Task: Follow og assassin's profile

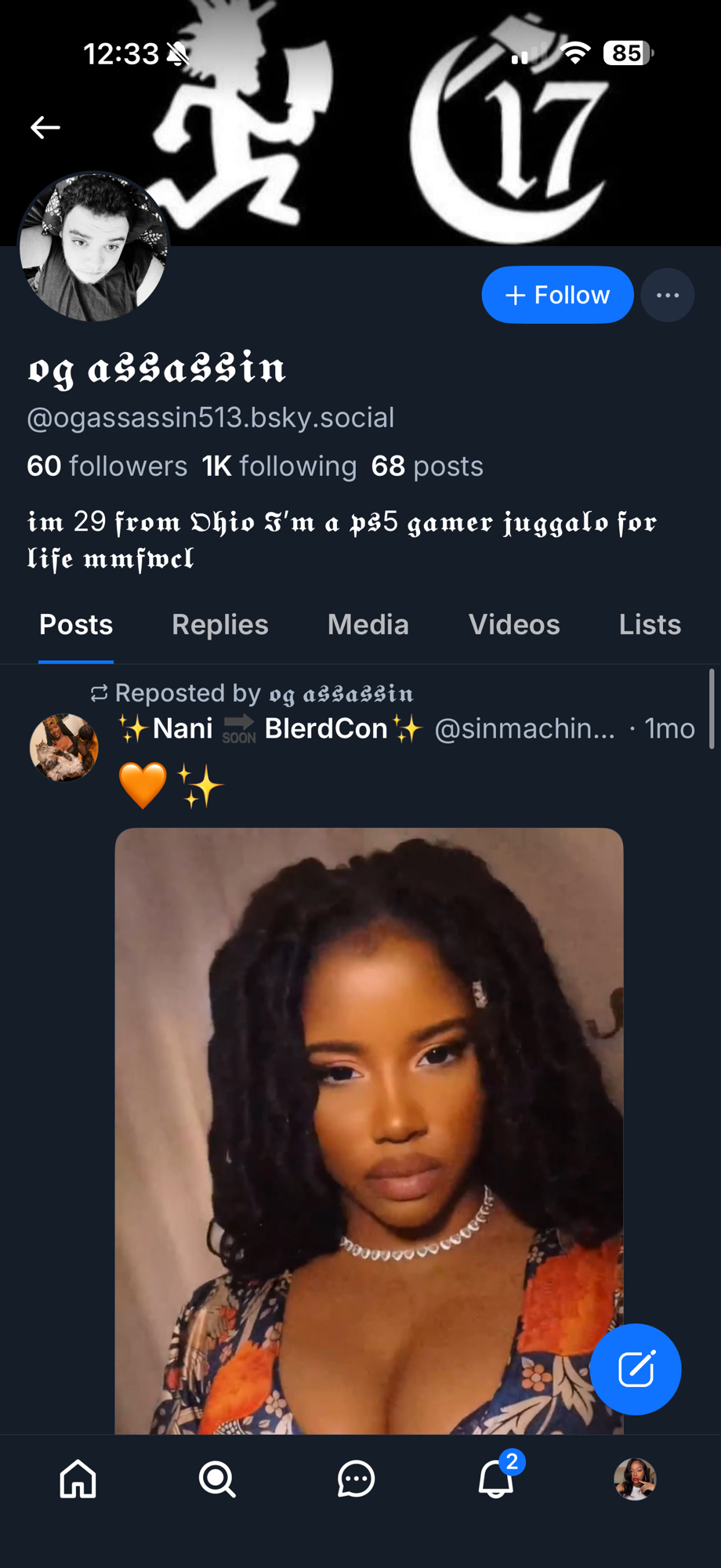Action: coord(557,295)
